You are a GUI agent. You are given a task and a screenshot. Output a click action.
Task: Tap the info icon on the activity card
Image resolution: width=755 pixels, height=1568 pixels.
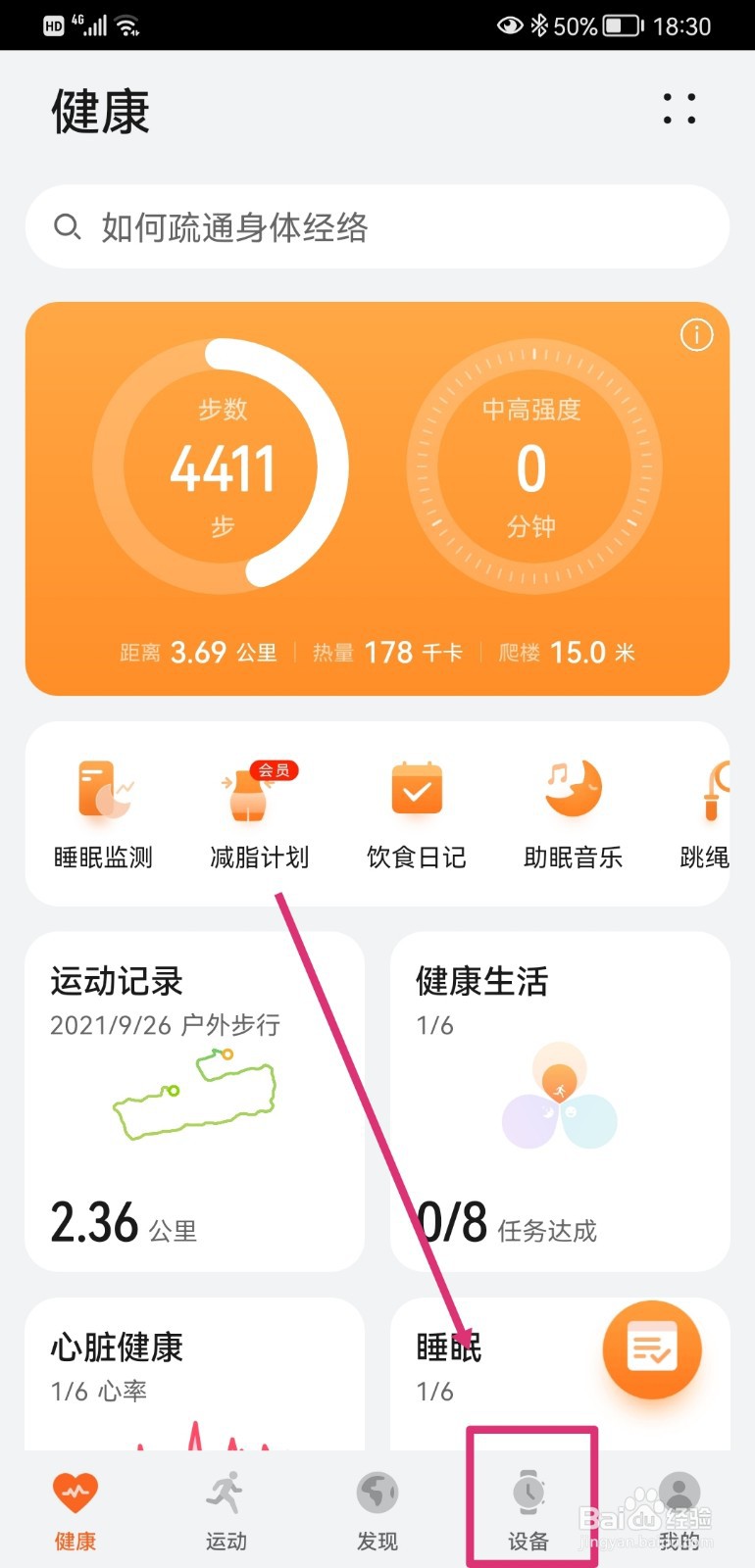tap(696, 335)
